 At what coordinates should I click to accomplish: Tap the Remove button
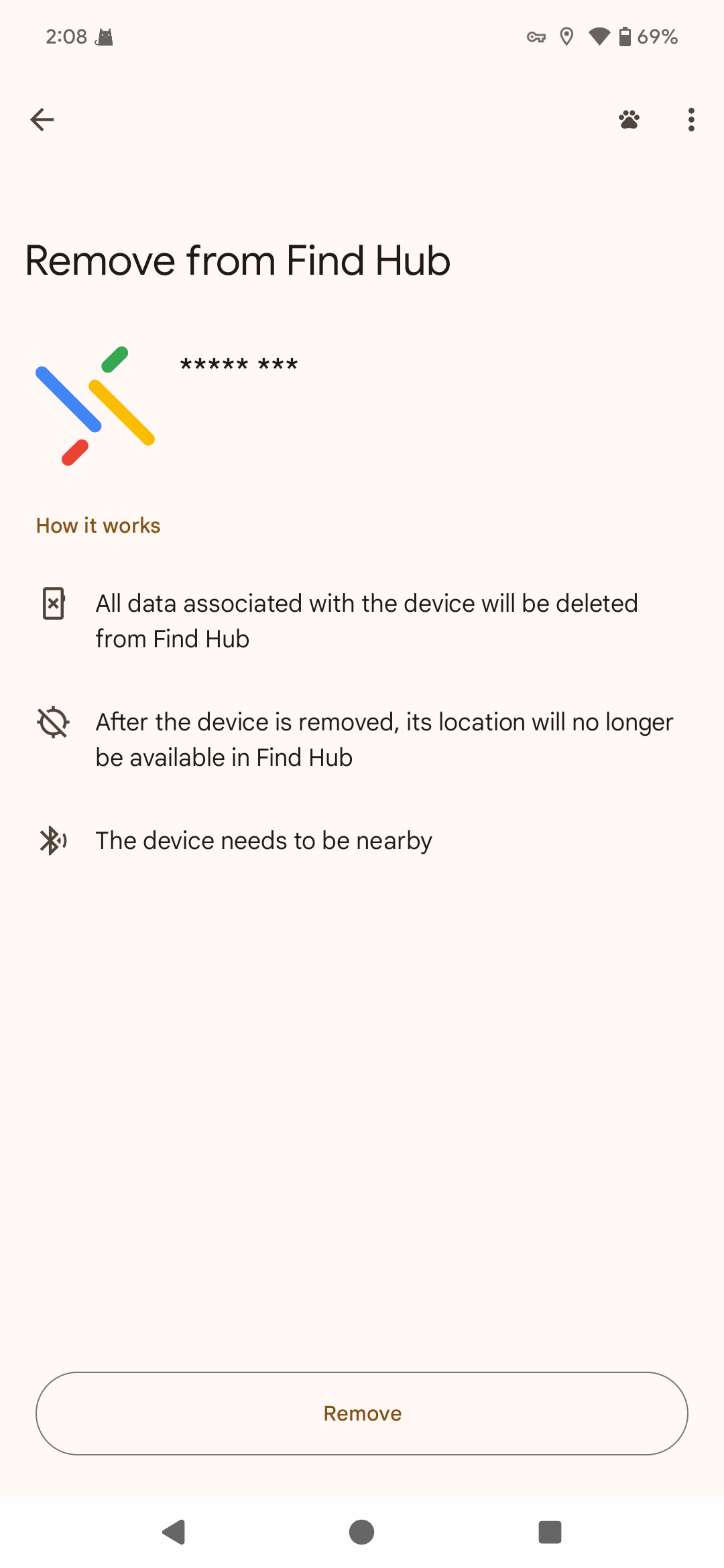coord(362,1413)
